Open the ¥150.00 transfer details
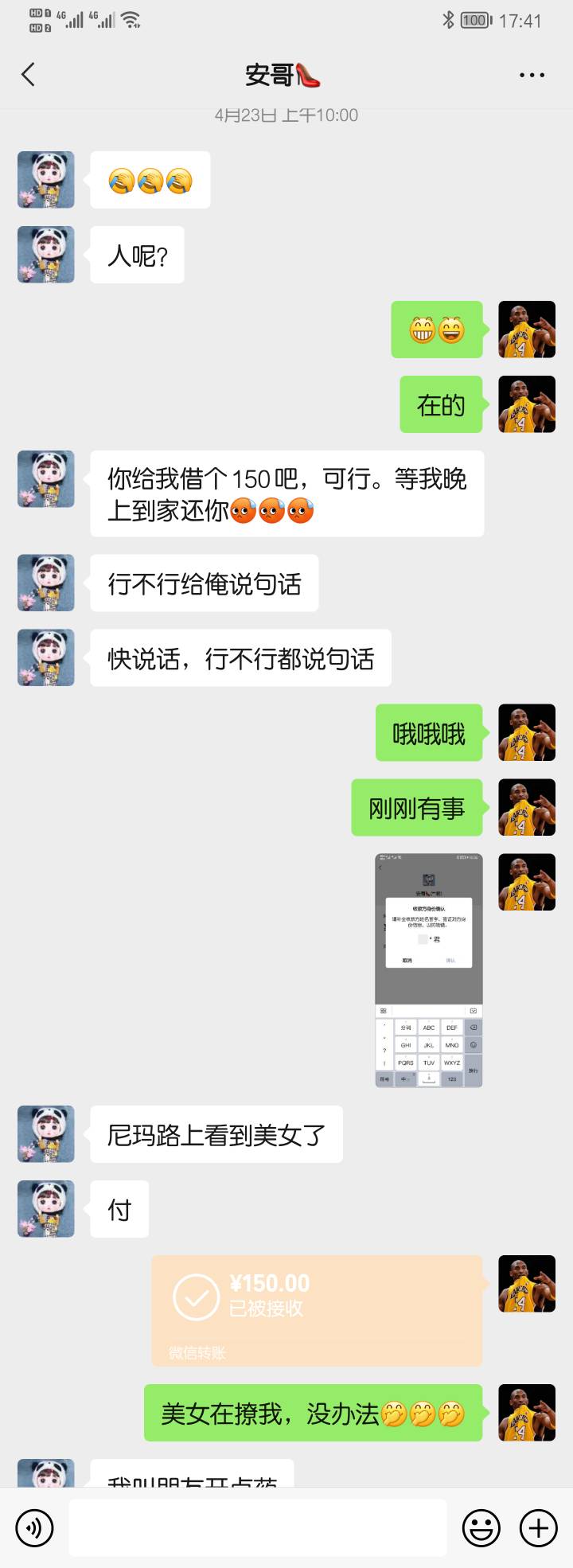This screenshot has width=573, height=1568. (317, 1310)
